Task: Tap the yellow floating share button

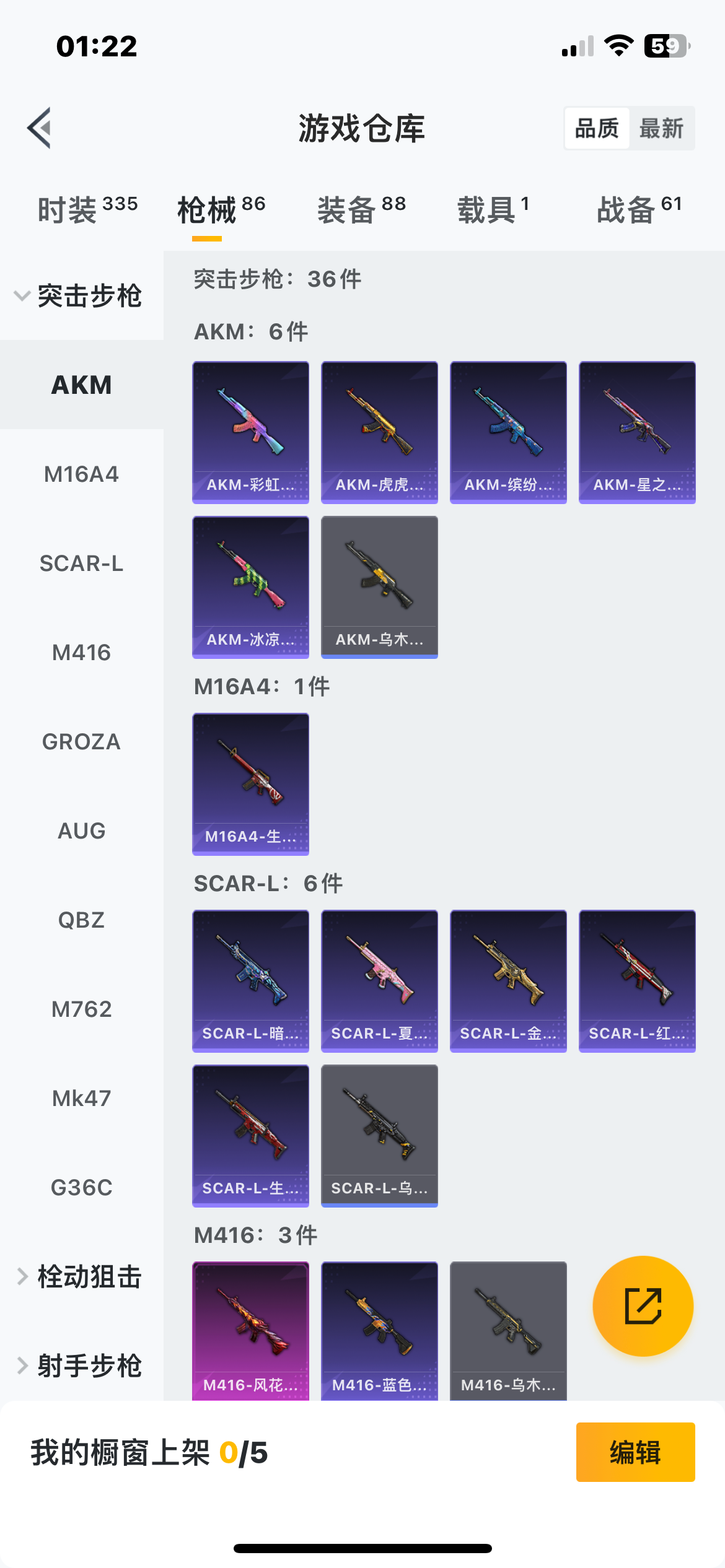Action: click(x=643, y=1305)
